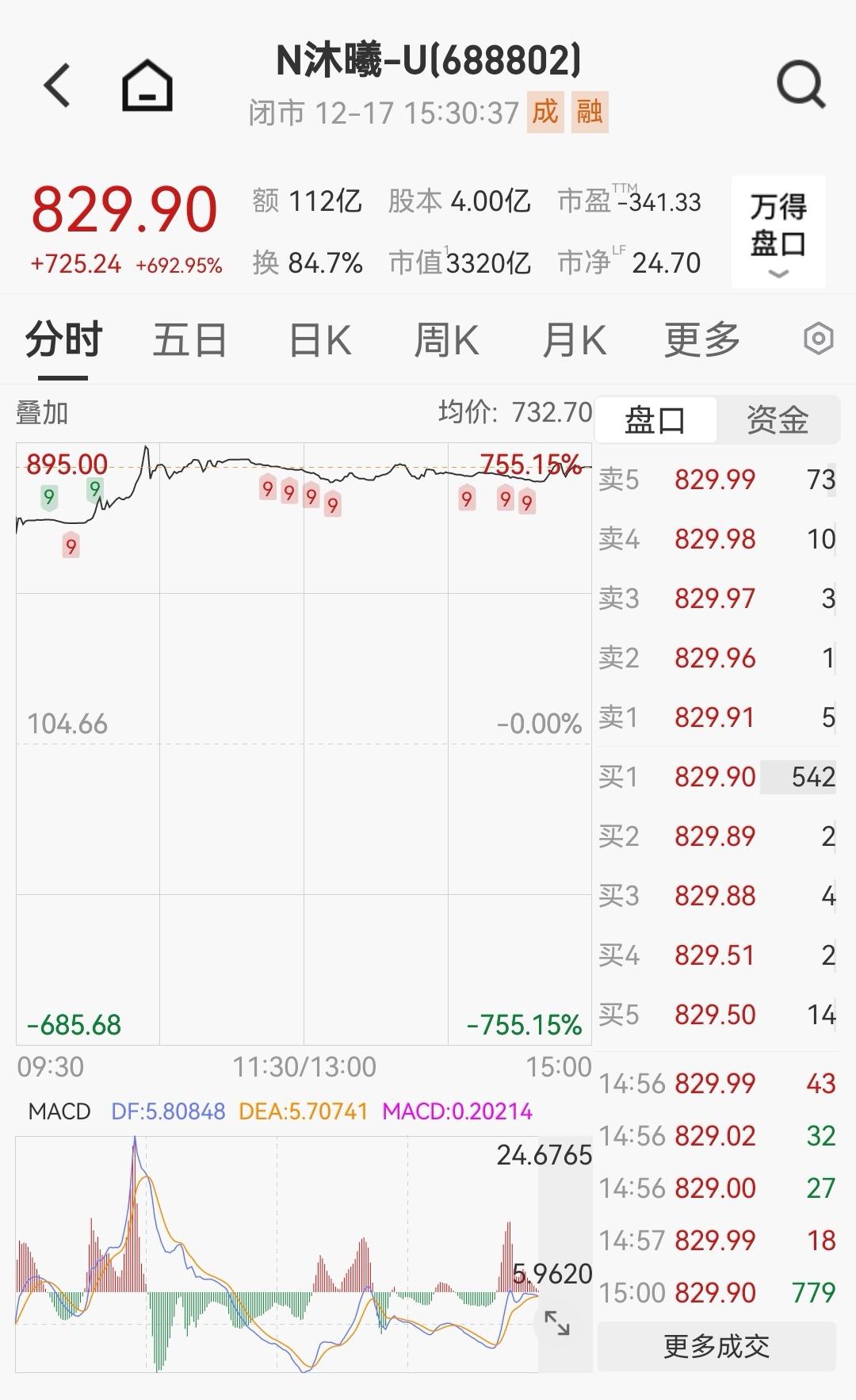The height and width of the screenshot is (1400, 856).
Task: Open stock search
Action: click(x=801, y=85)
